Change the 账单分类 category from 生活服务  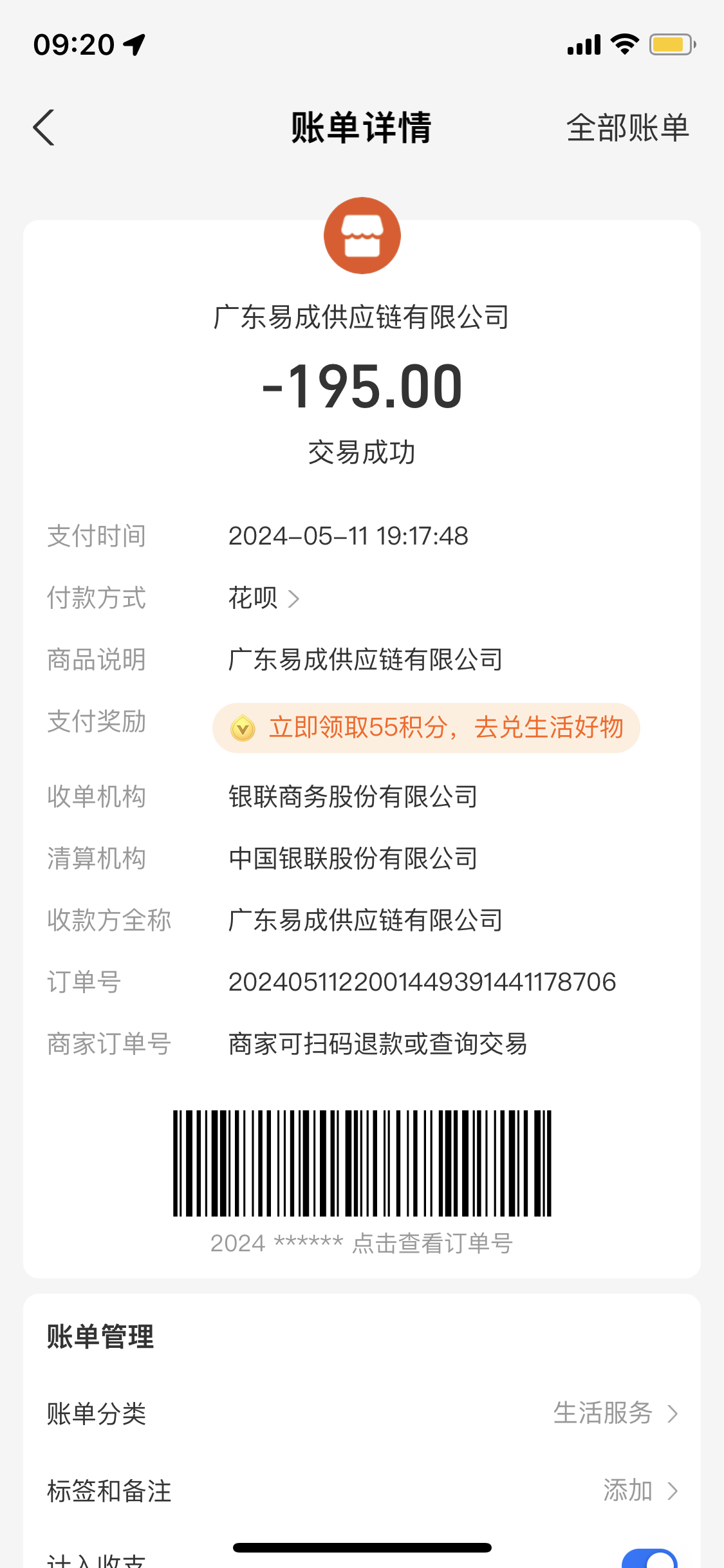pyautogui.click(x=615, y=1414)
